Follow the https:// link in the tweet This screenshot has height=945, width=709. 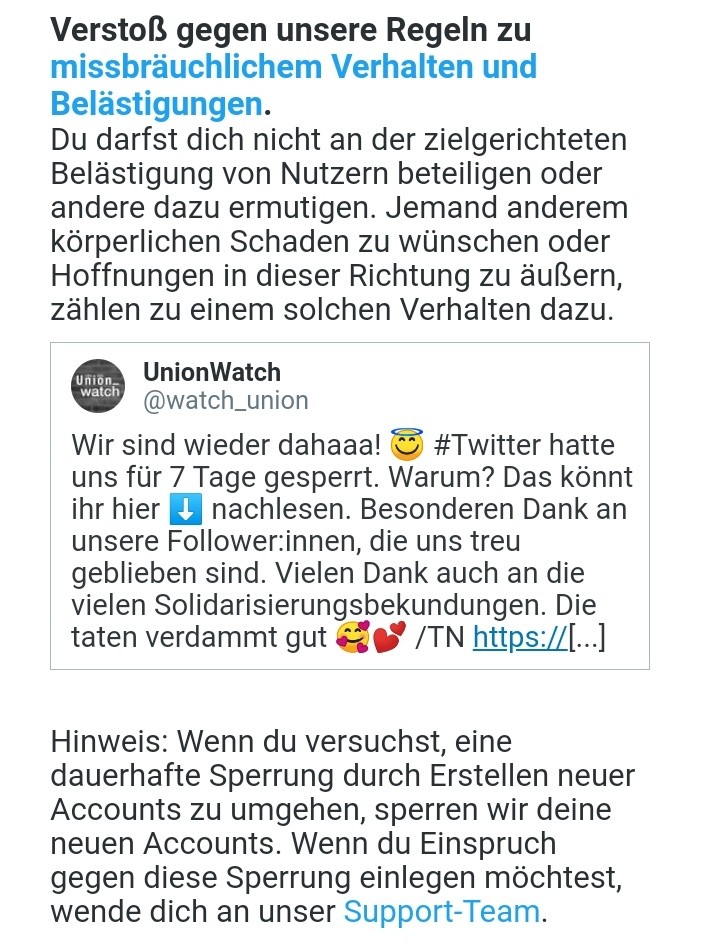519,637
